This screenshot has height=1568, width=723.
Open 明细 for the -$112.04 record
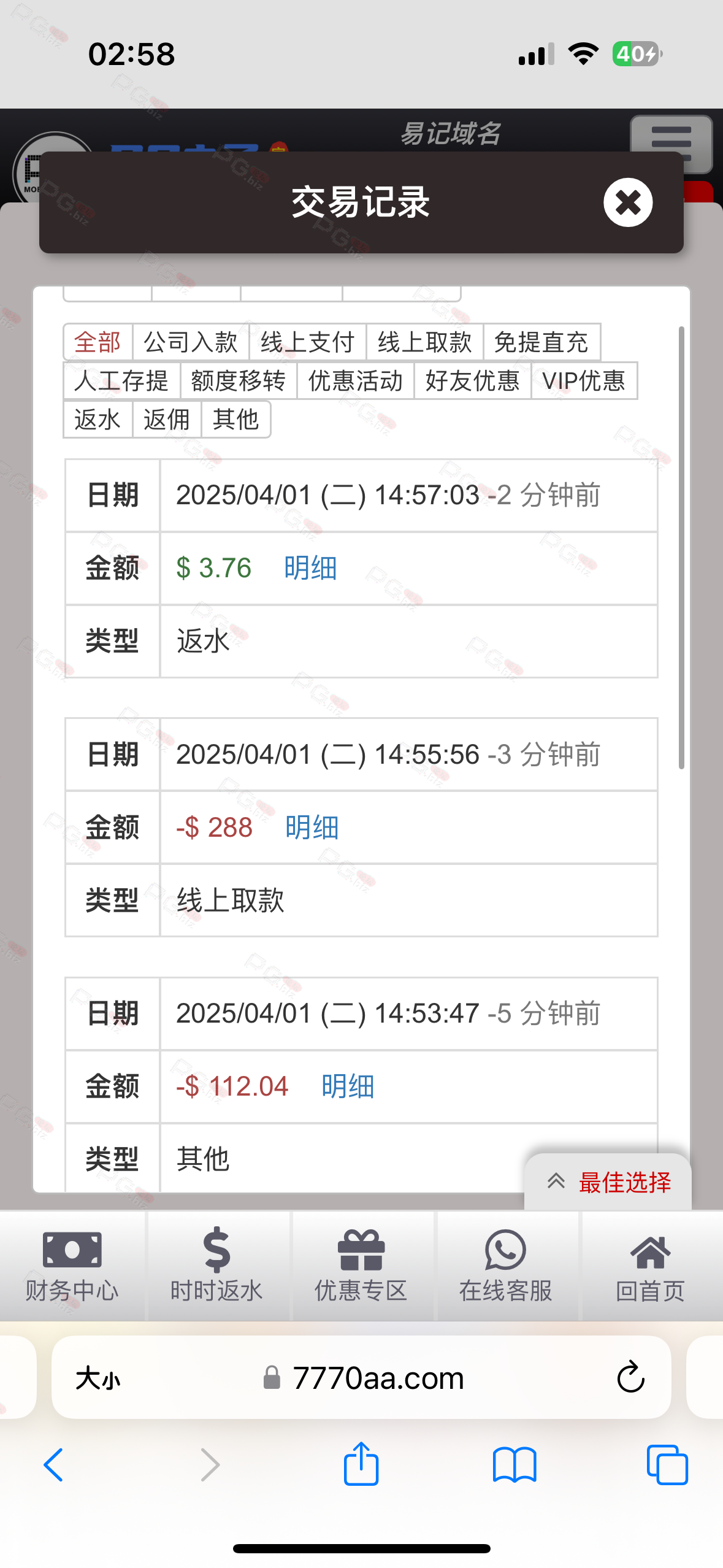click(x=348, y=1086)
